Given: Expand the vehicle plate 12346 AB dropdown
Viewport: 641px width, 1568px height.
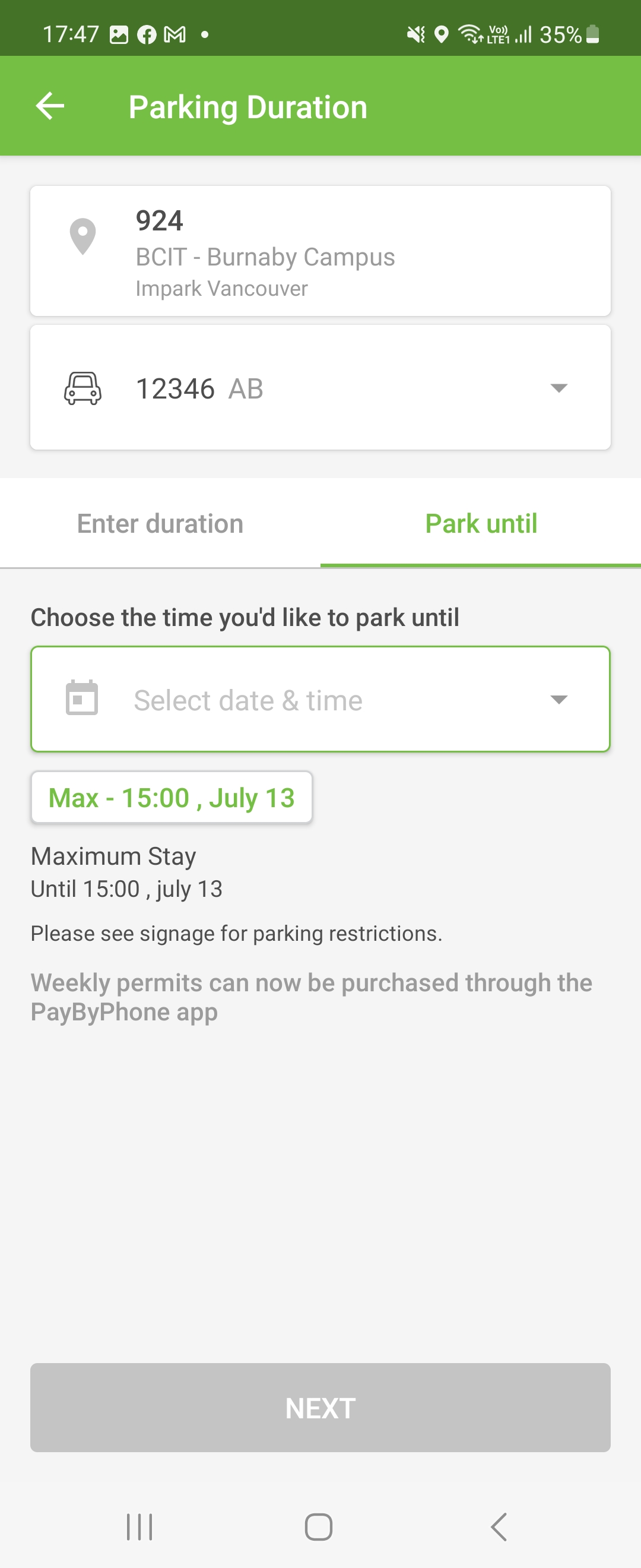Looking at the screenshot, I should (x=560, y=390).
